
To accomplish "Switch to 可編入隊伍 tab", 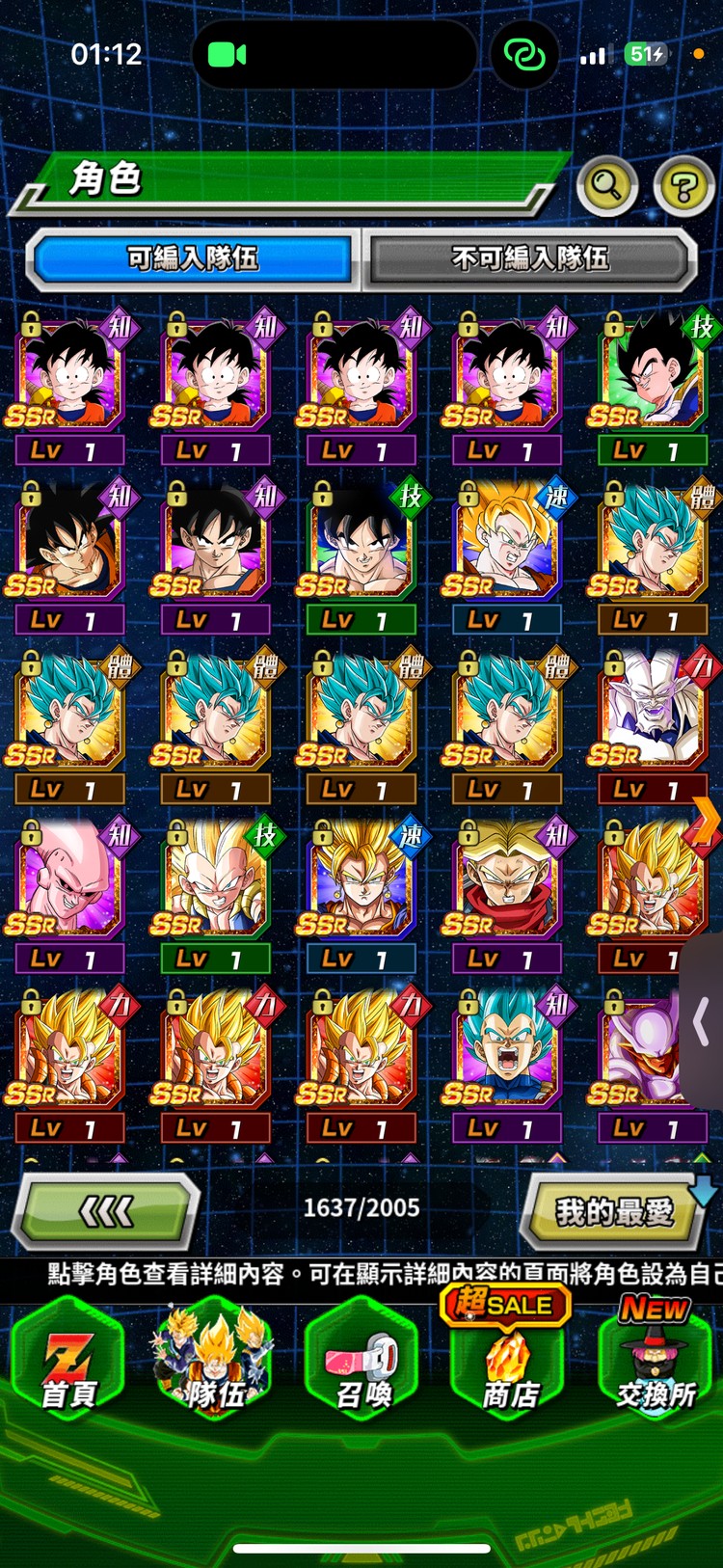I will click(x=193, y=258).
